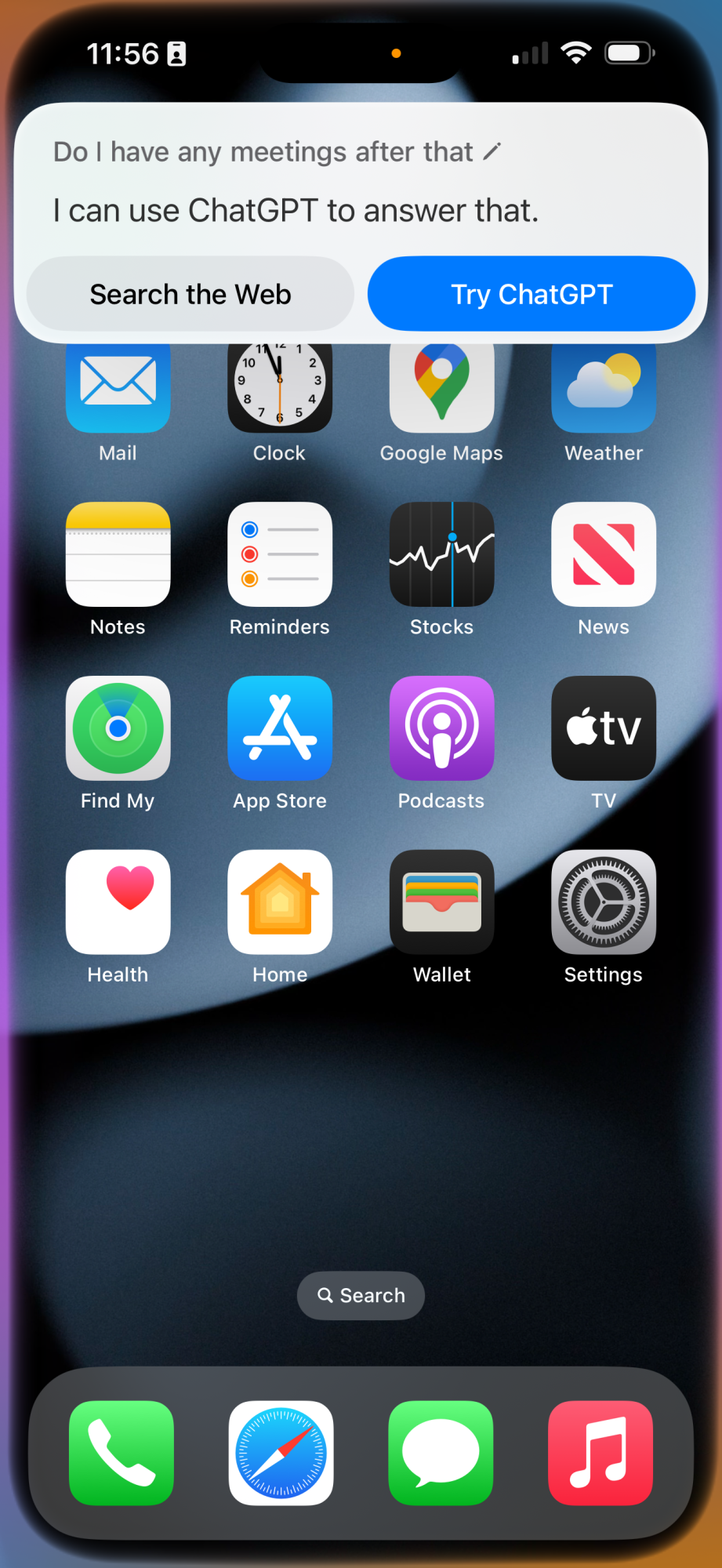Open the Stocks app
The height and width of the screenshot is (1568, 722).
tap(441, 554)
